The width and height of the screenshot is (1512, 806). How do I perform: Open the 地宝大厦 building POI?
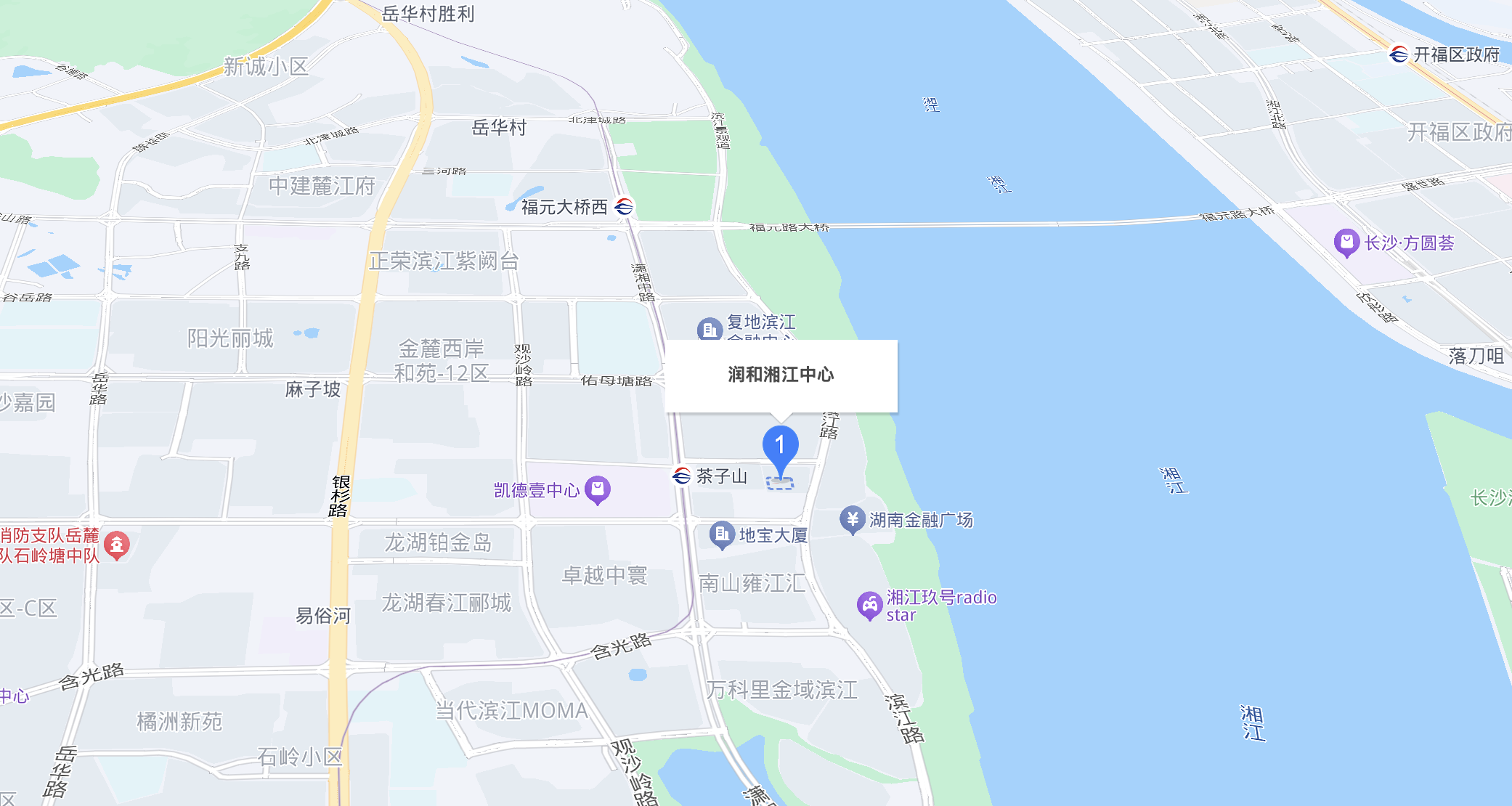(722, 535)
